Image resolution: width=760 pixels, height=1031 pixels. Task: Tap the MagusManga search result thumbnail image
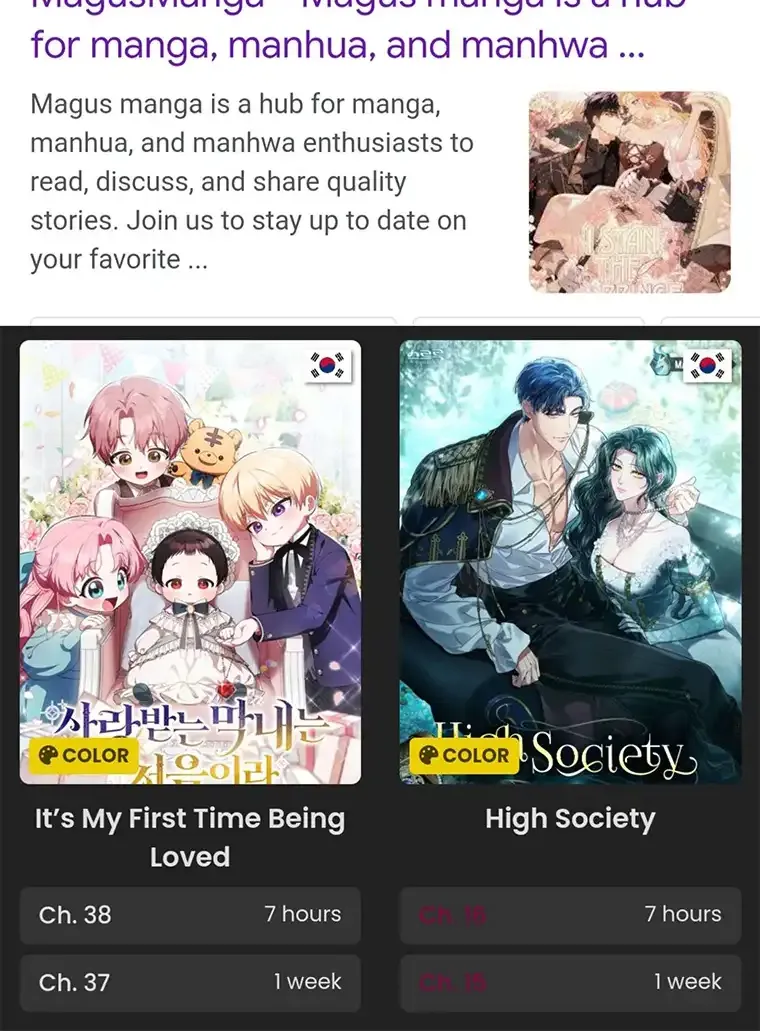pyautogui.click(x=629, y=192)
